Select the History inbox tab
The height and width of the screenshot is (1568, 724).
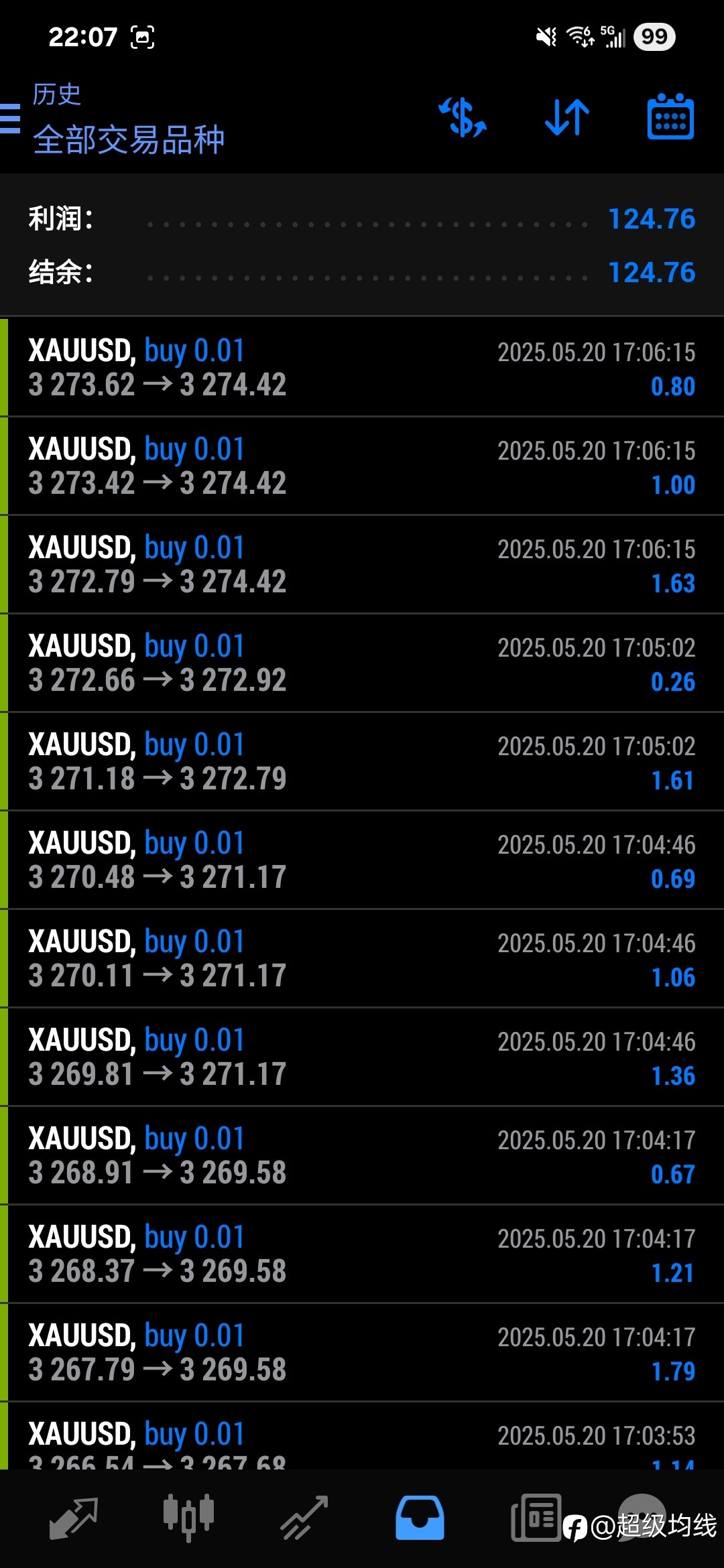(x=420, y=1518)
